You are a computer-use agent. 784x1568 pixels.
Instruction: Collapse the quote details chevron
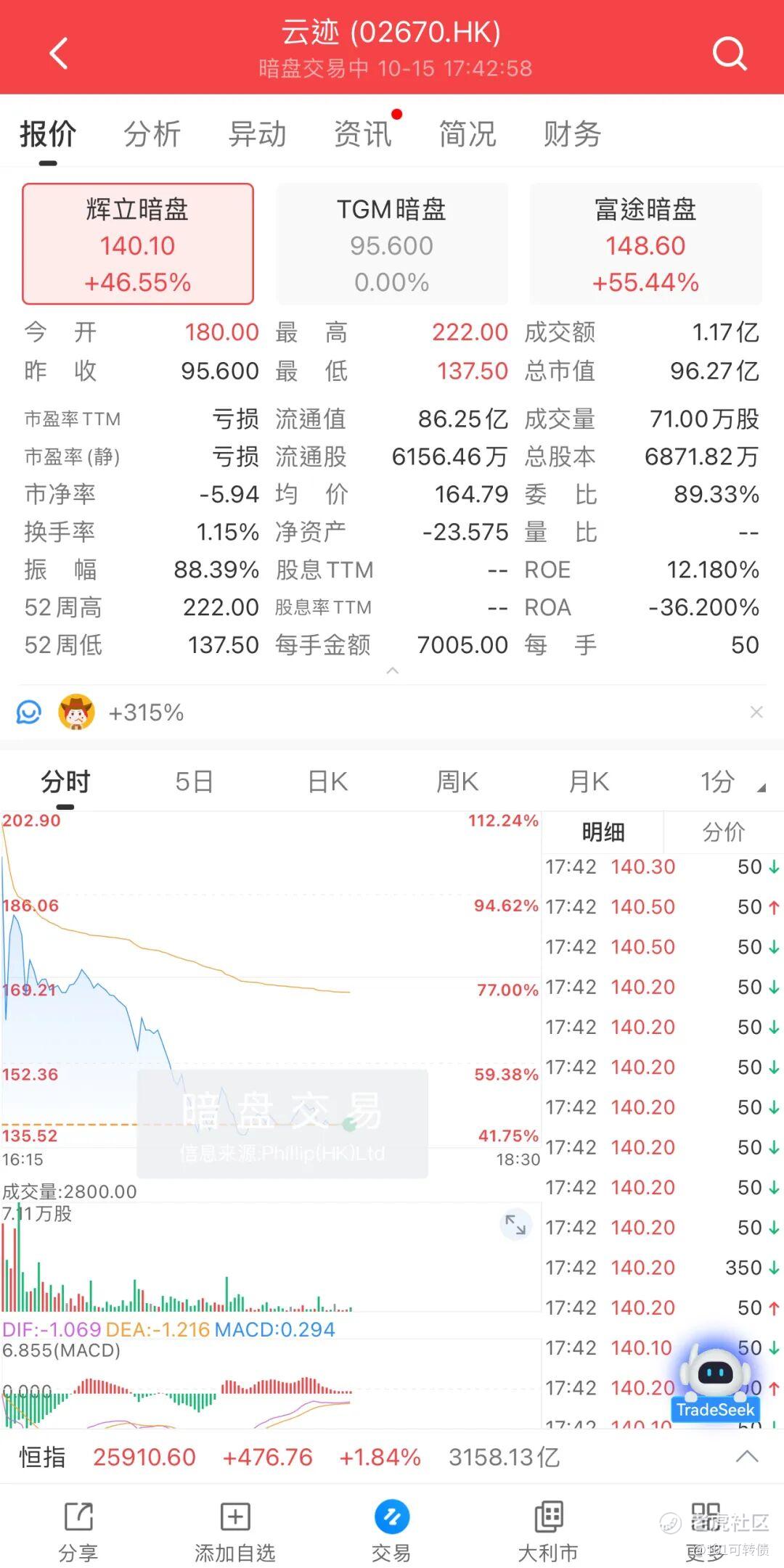(x=393, y=670)
